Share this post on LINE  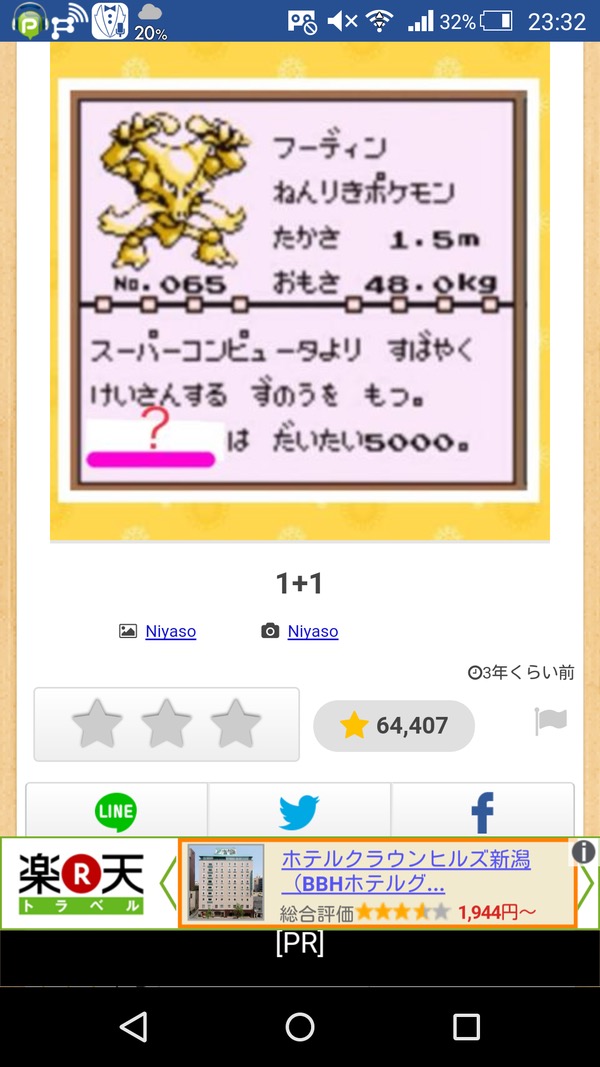pos(116,812)
